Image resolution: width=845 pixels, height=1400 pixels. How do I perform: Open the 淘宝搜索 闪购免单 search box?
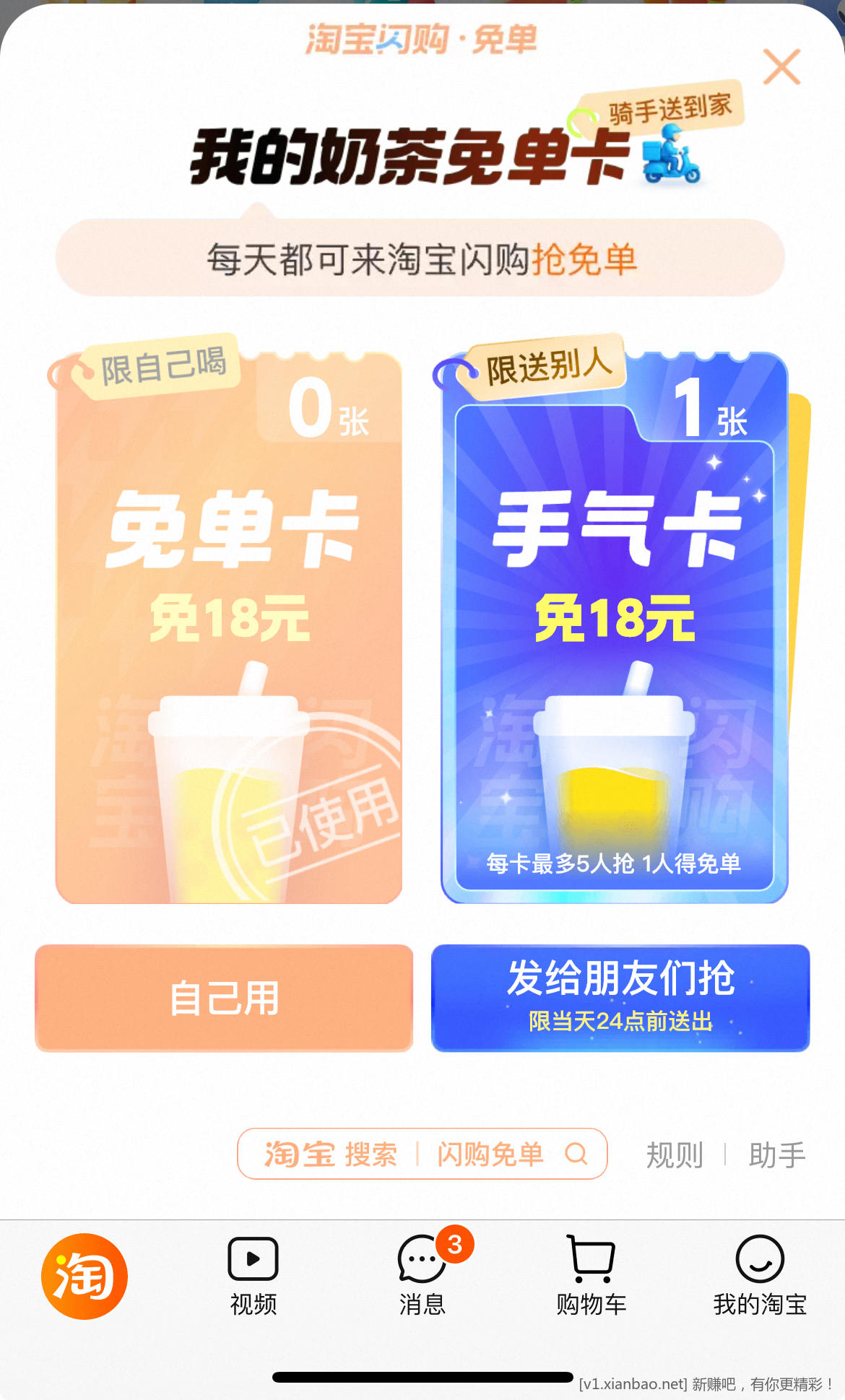(422, 1154)
